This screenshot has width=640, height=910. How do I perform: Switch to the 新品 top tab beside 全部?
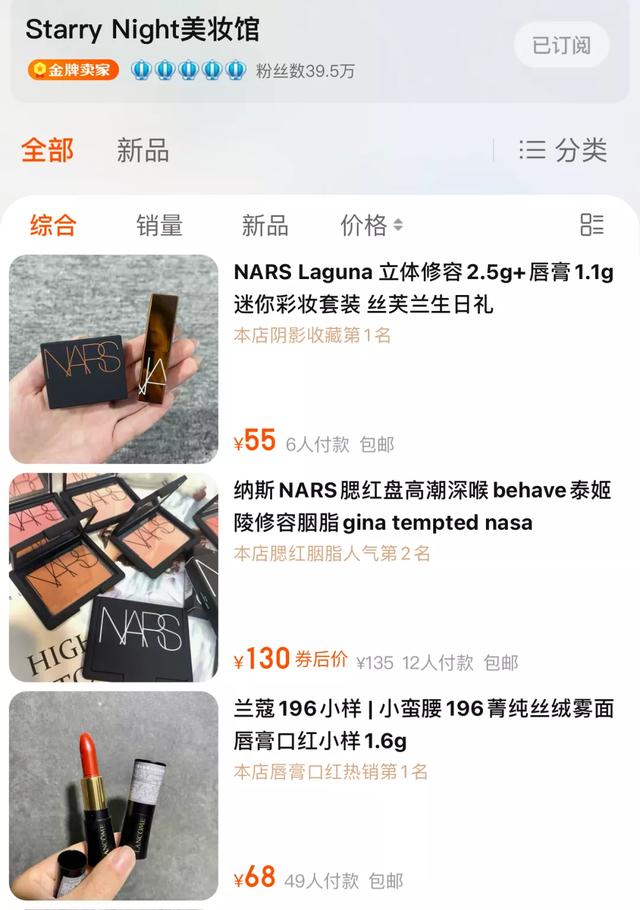click(x=143, y=150)
